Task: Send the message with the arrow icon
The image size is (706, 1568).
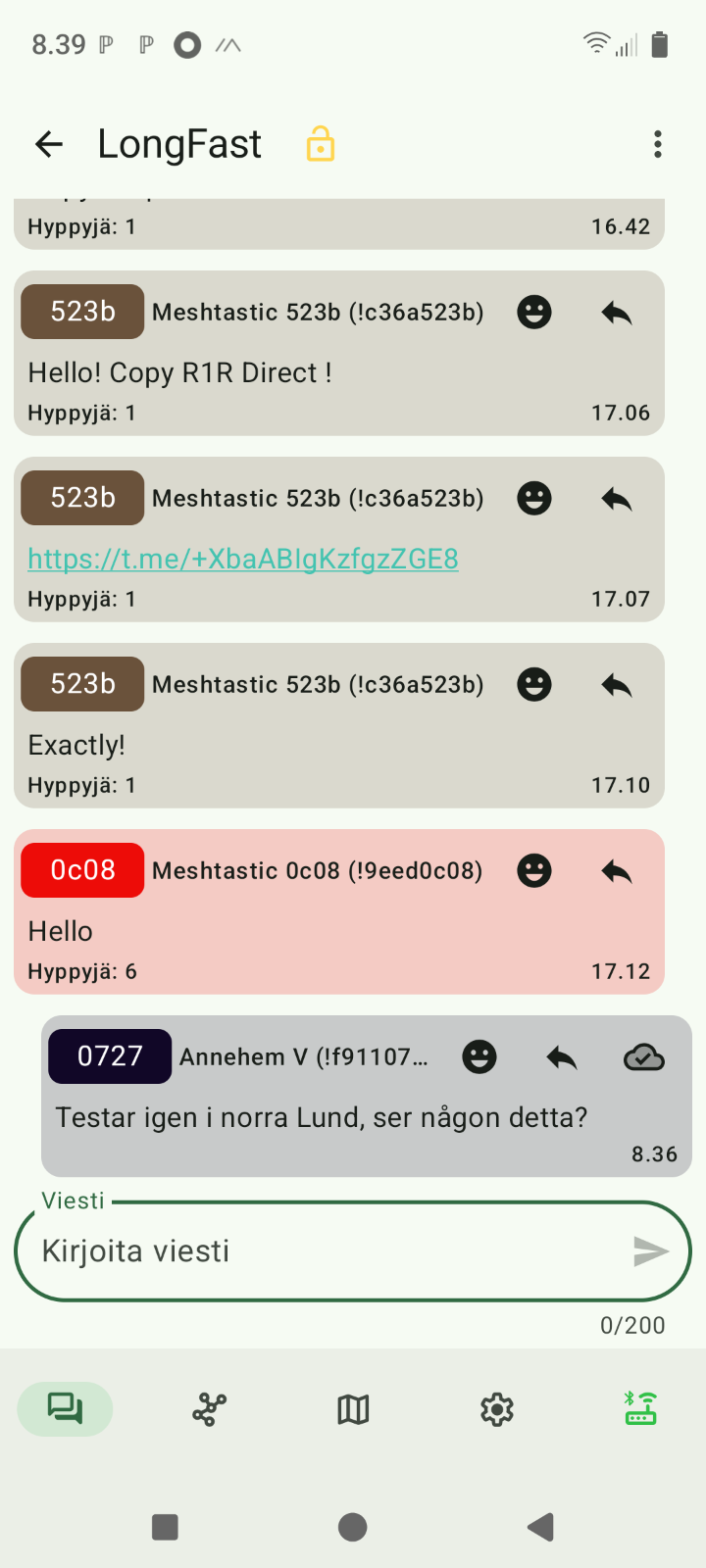Action: (x=651, y=1251)
